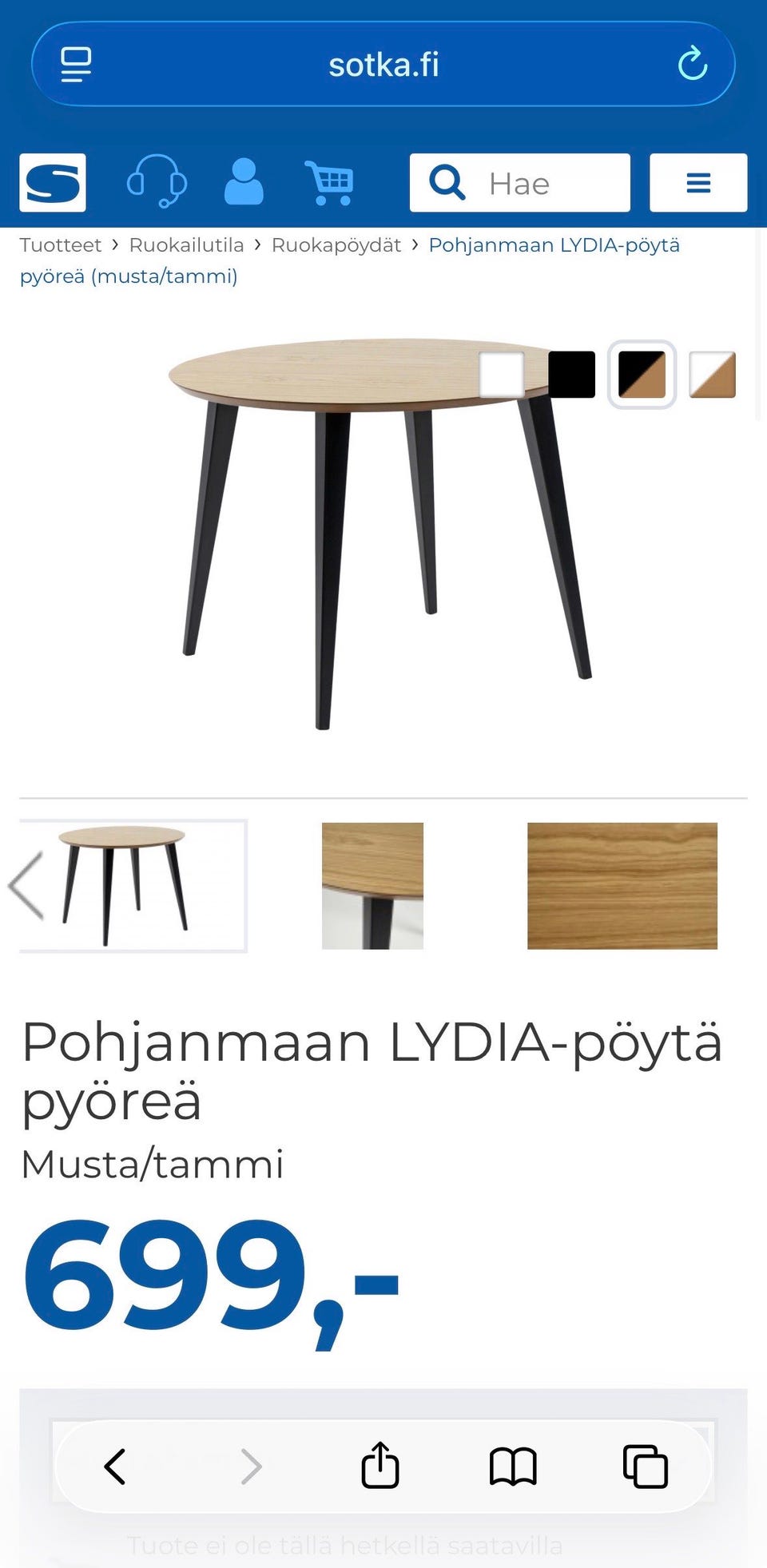The width and height of the screenshot is (767, 1568).
Task: View the table edge close-up thumbnail
Action: click(372, 886)
